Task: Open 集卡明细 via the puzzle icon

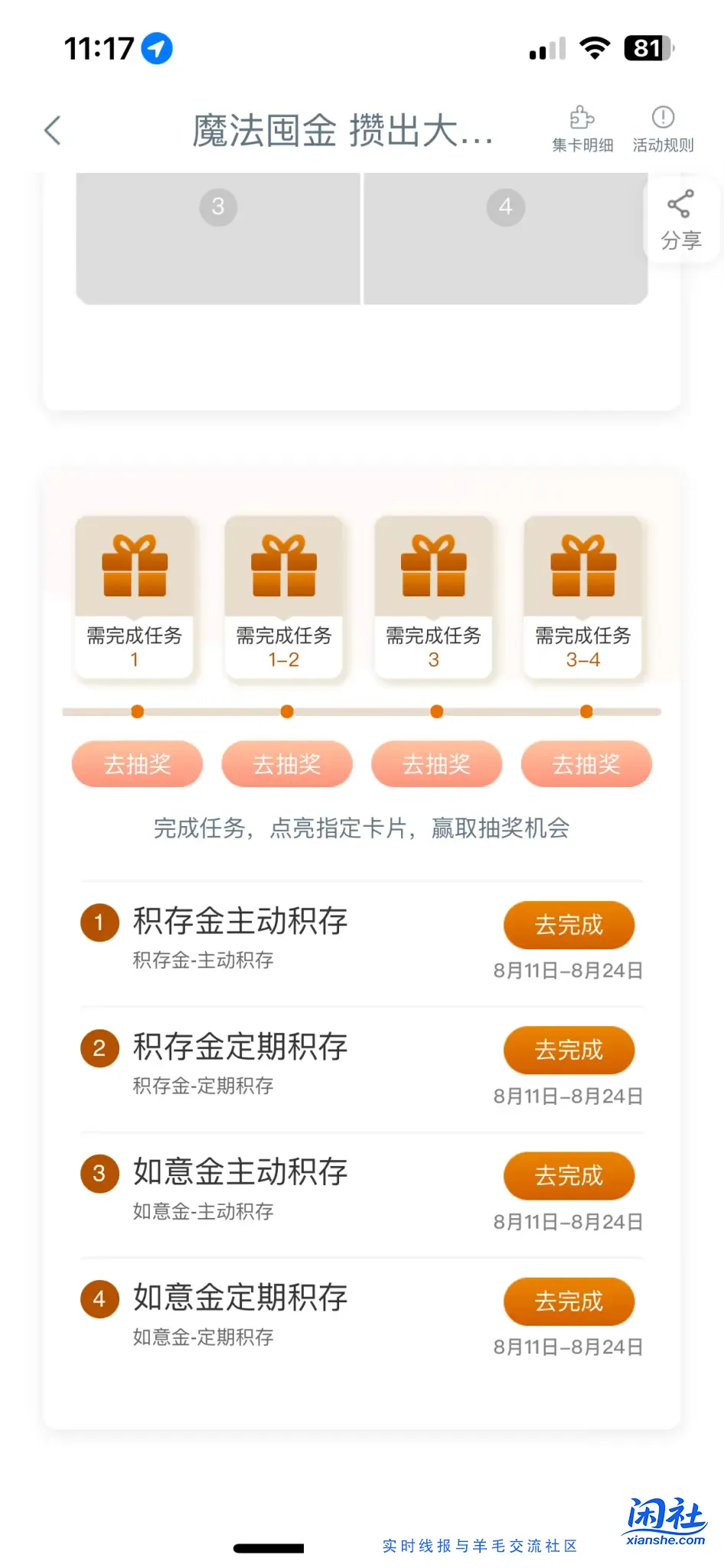Action: (583, 126)
